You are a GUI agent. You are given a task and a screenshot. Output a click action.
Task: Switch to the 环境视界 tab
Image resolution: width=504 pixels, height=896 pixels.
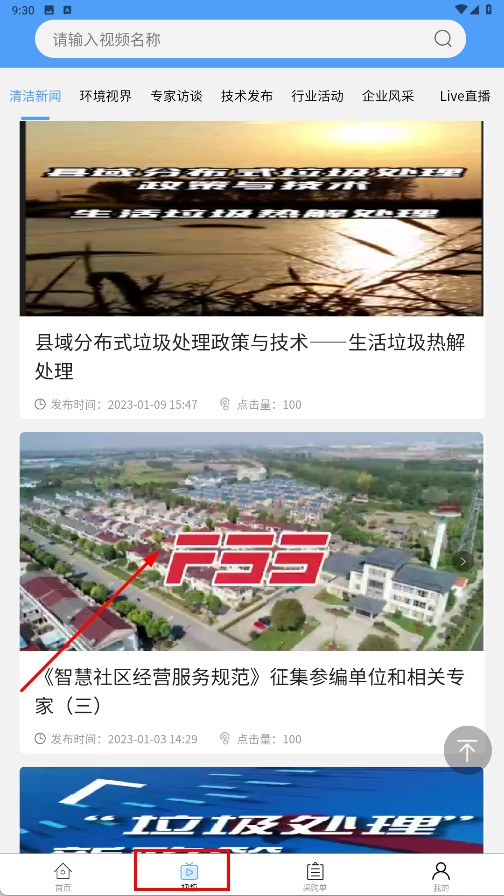pos(106,96)
